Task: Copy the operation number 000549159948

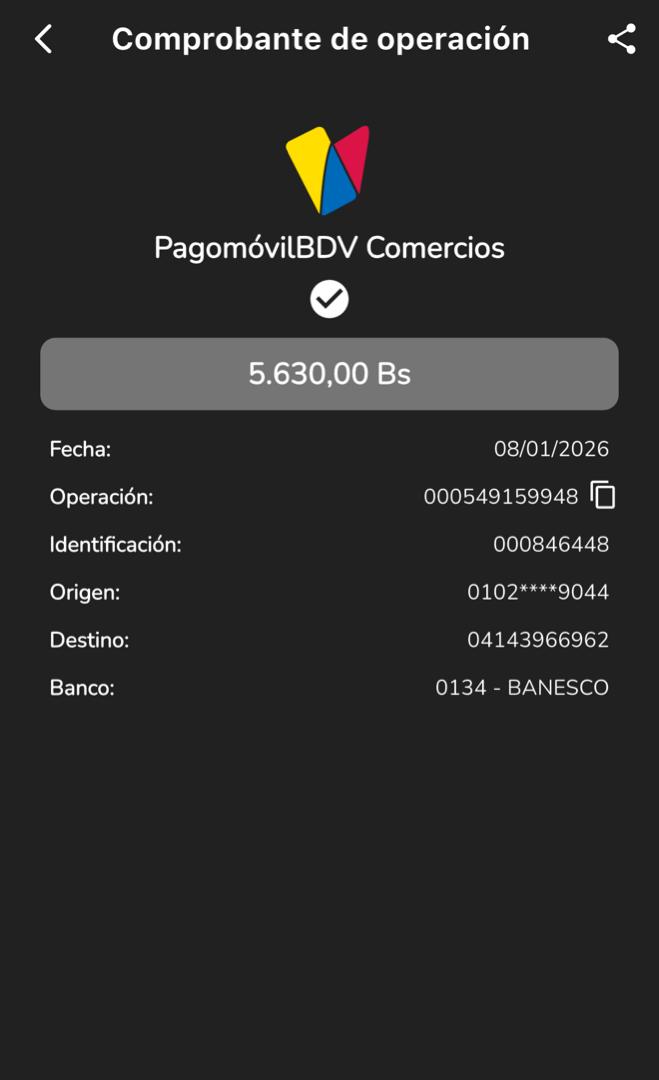Action: click(603, 495)
